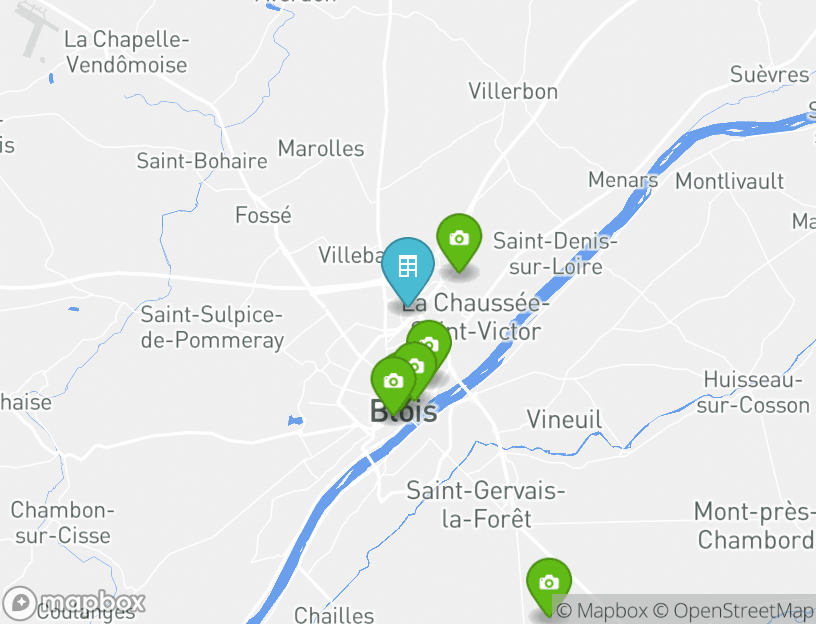The height and width of the screenshot is (624, 816).
Task: Tap the camera pin directly above Blois label
Action: (393, 381)
